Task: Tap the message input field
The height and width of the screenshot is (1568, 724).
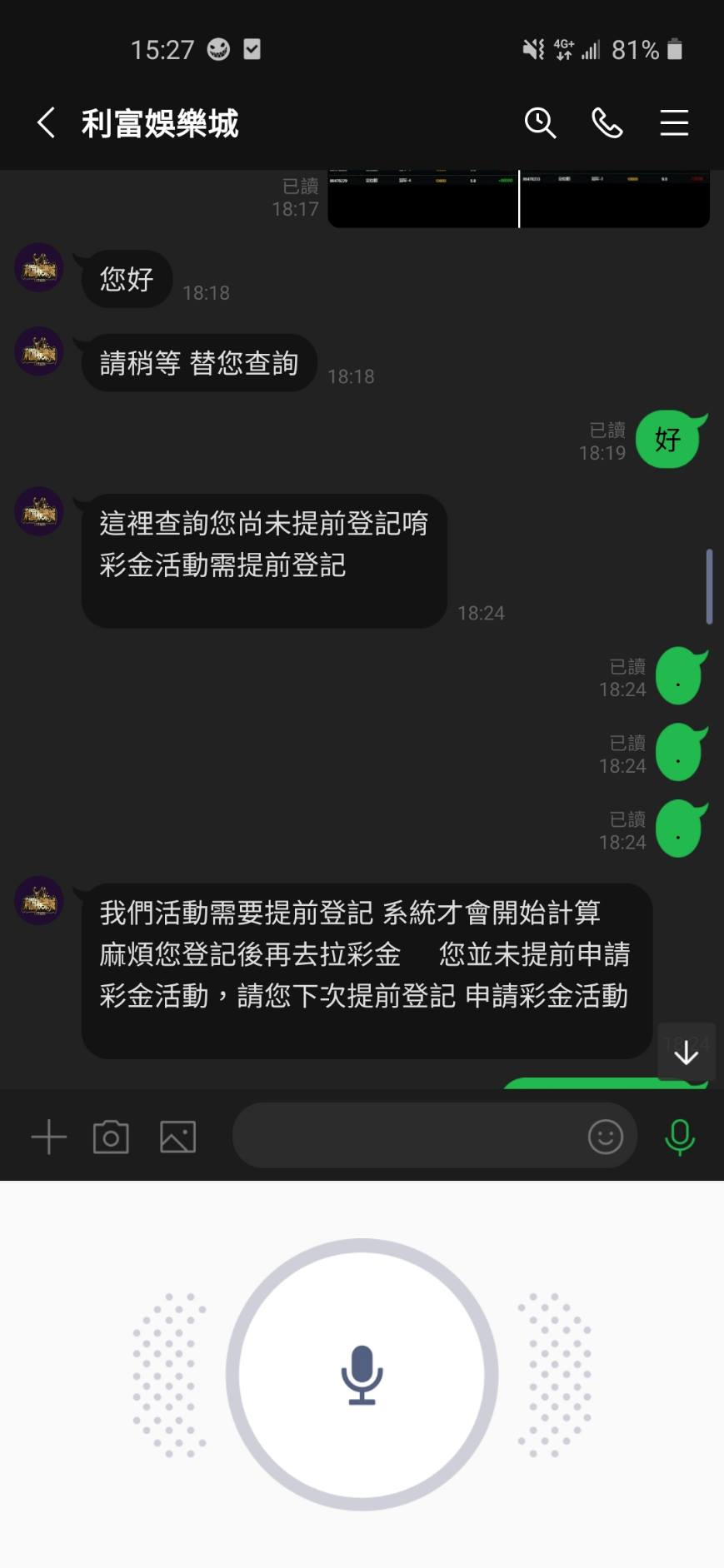Action: pos(408,1136)
